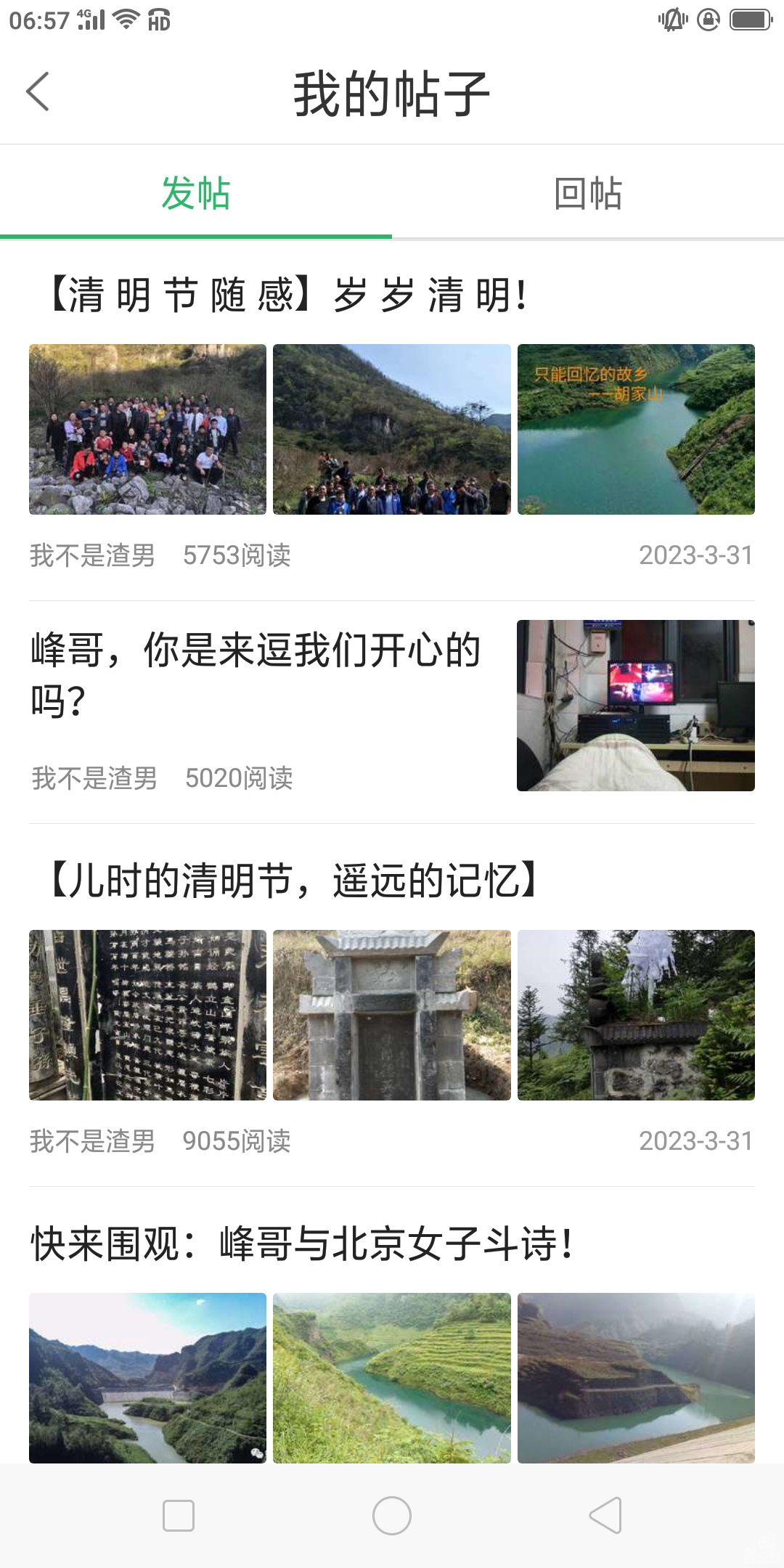Go back from 我的帖子 page
784x1568 pixels.
(x=38, y=92)
